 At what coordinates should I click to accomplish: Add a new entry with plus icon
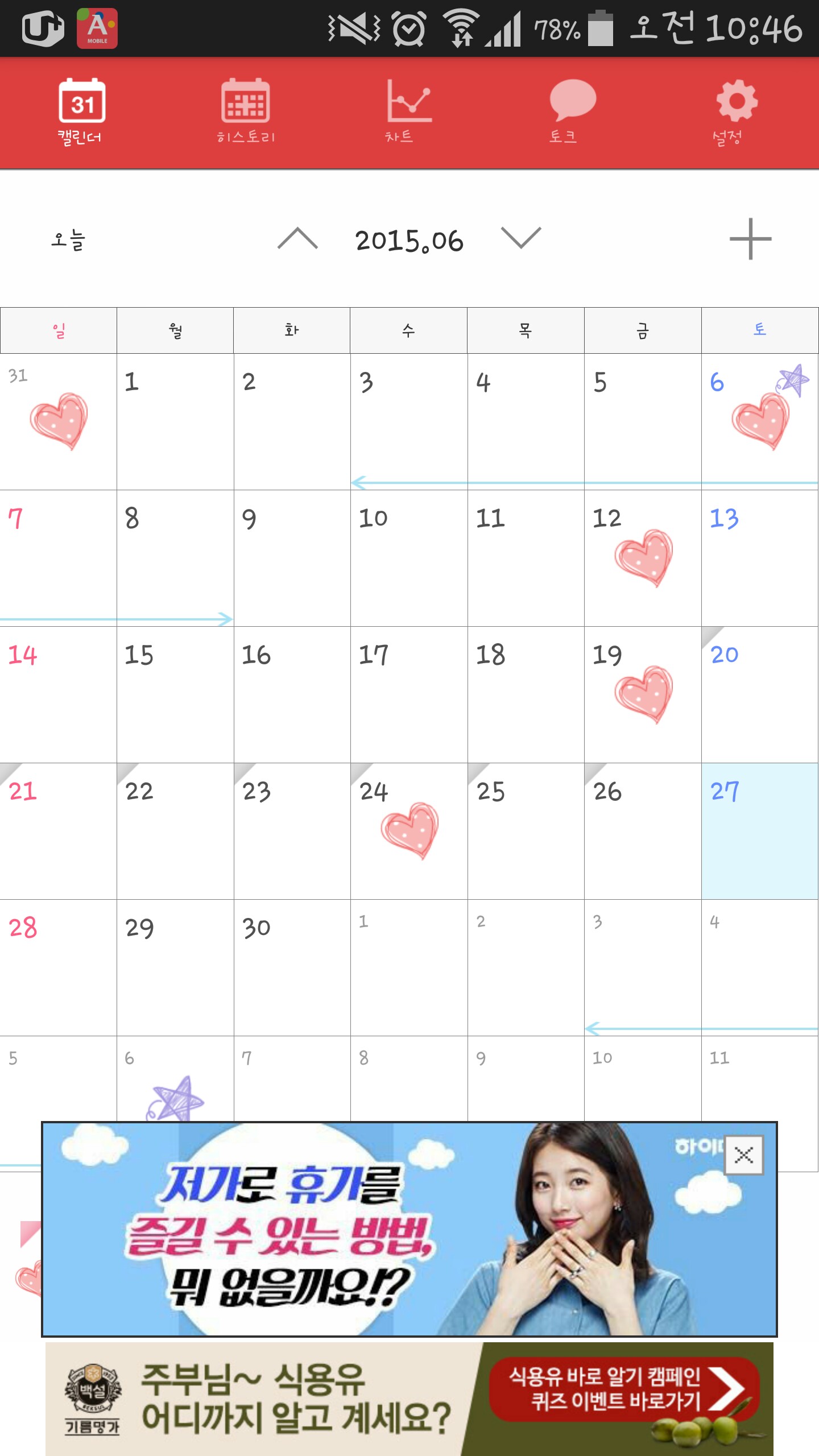pos(750,239)
